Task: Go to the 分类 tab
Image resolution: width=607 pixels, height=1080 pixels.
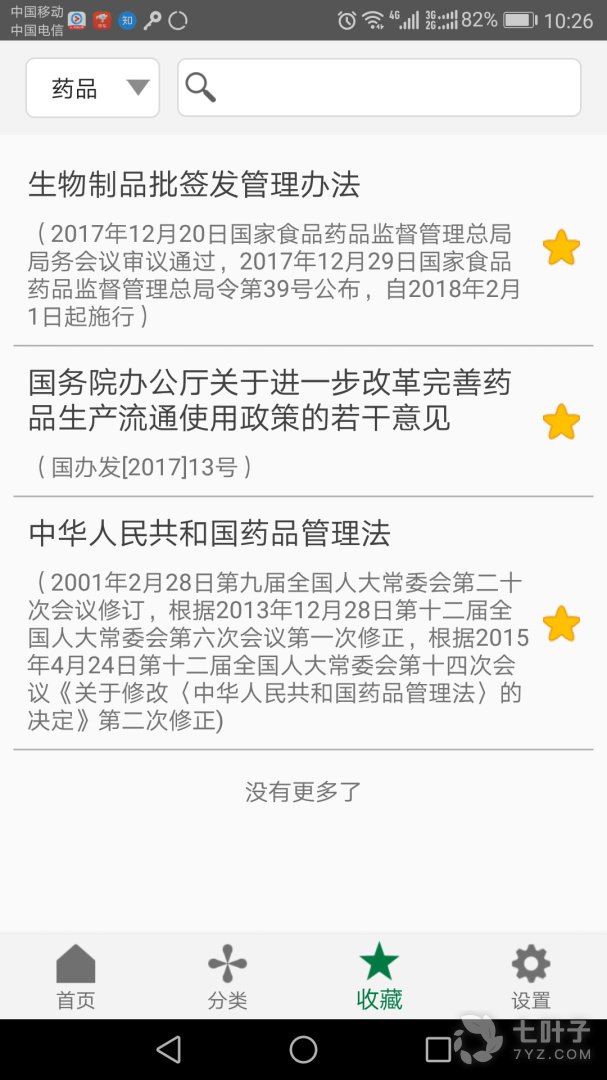Action: click(227, 977)
